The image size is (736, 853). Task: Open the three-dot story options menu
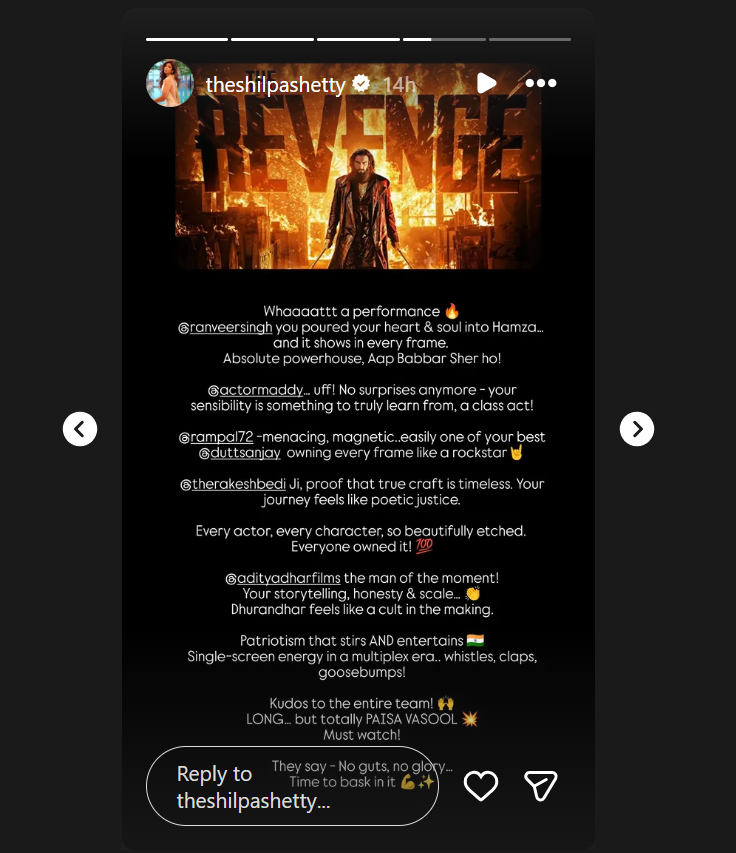[x=540, y=83]
